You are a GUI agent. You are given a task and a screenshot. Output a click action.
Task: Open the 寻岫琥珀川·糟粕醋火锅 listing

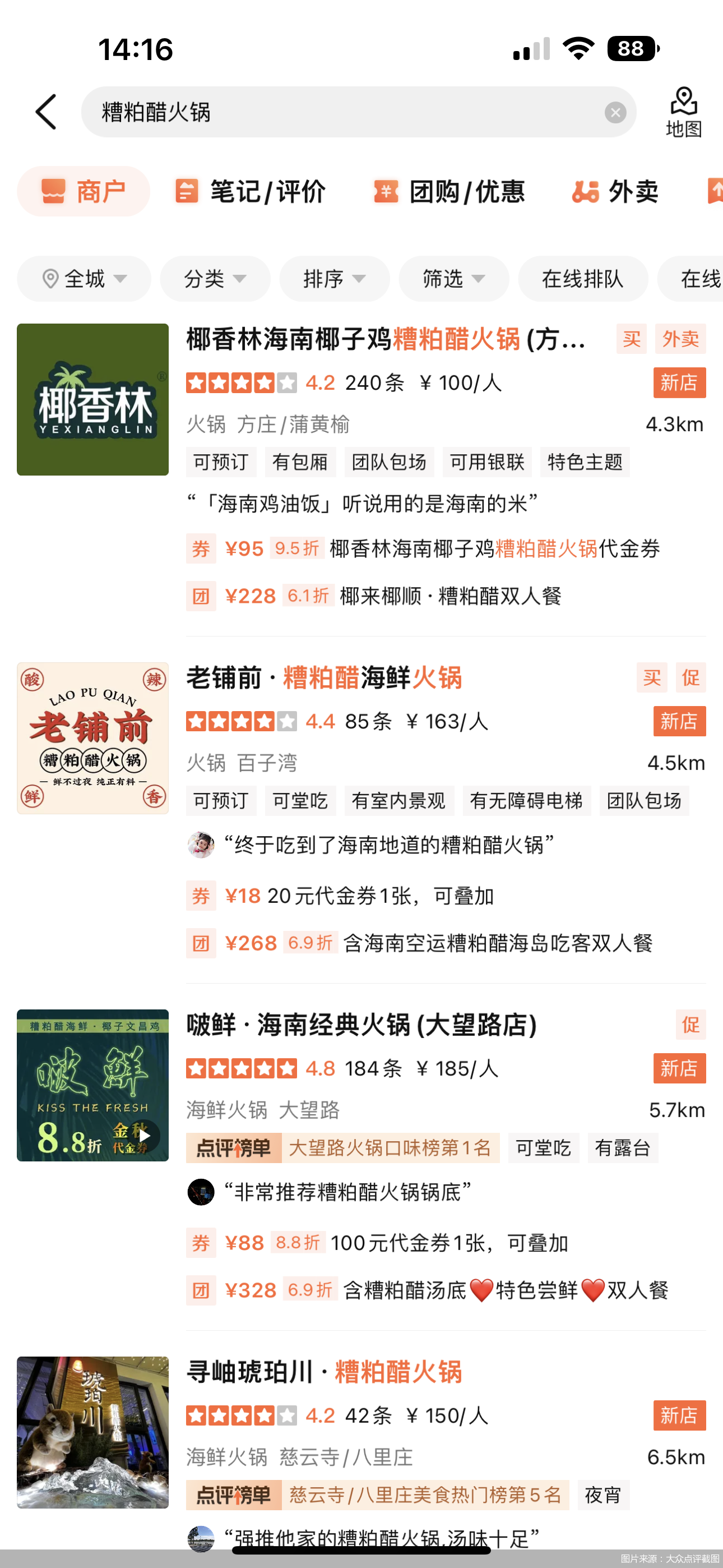point(324,1371)
